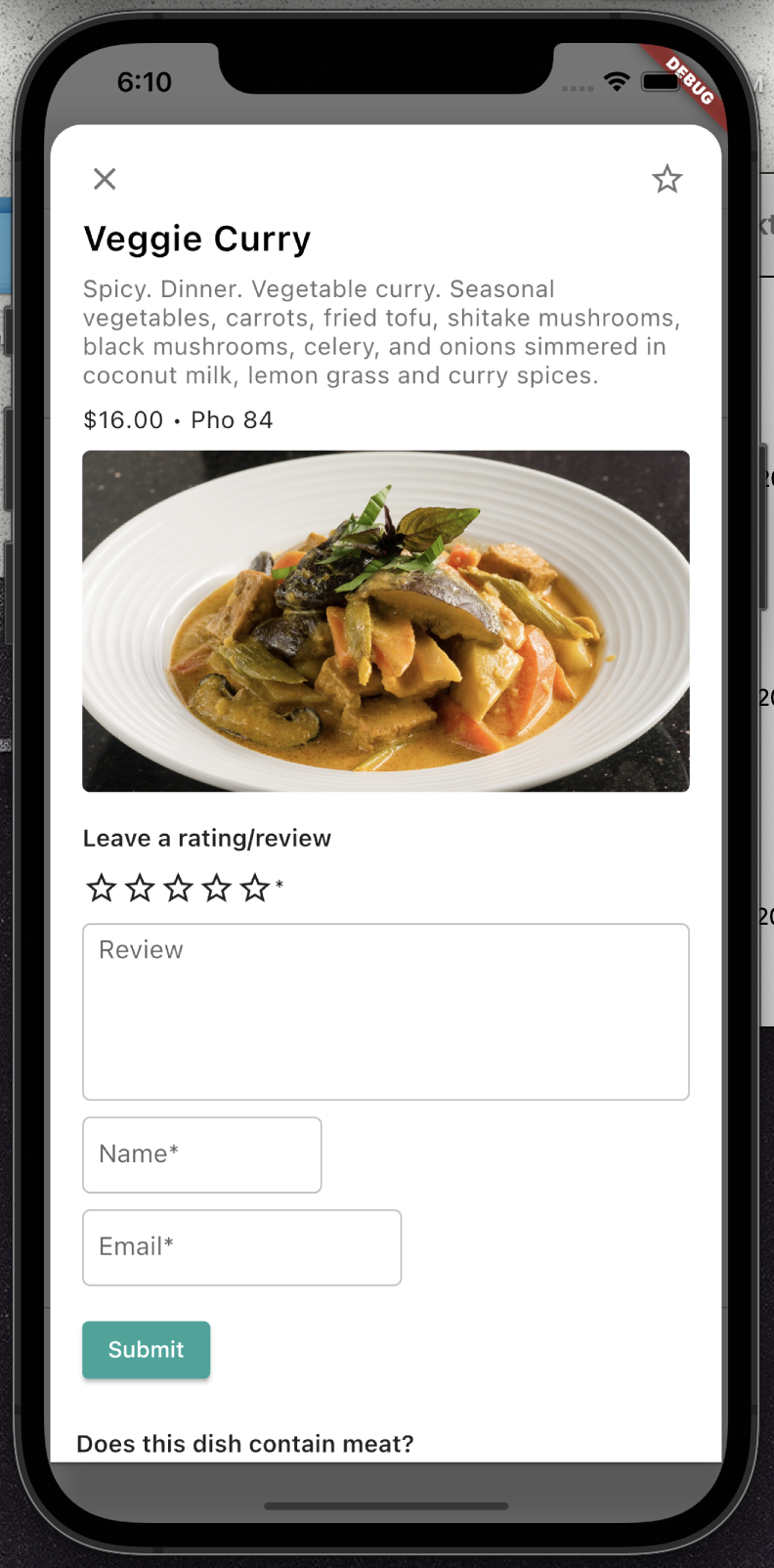Image resolution: width=774 pixels, height=1568 pixels.
Task: Select the fifth rating star
Action: pos(255,888)
